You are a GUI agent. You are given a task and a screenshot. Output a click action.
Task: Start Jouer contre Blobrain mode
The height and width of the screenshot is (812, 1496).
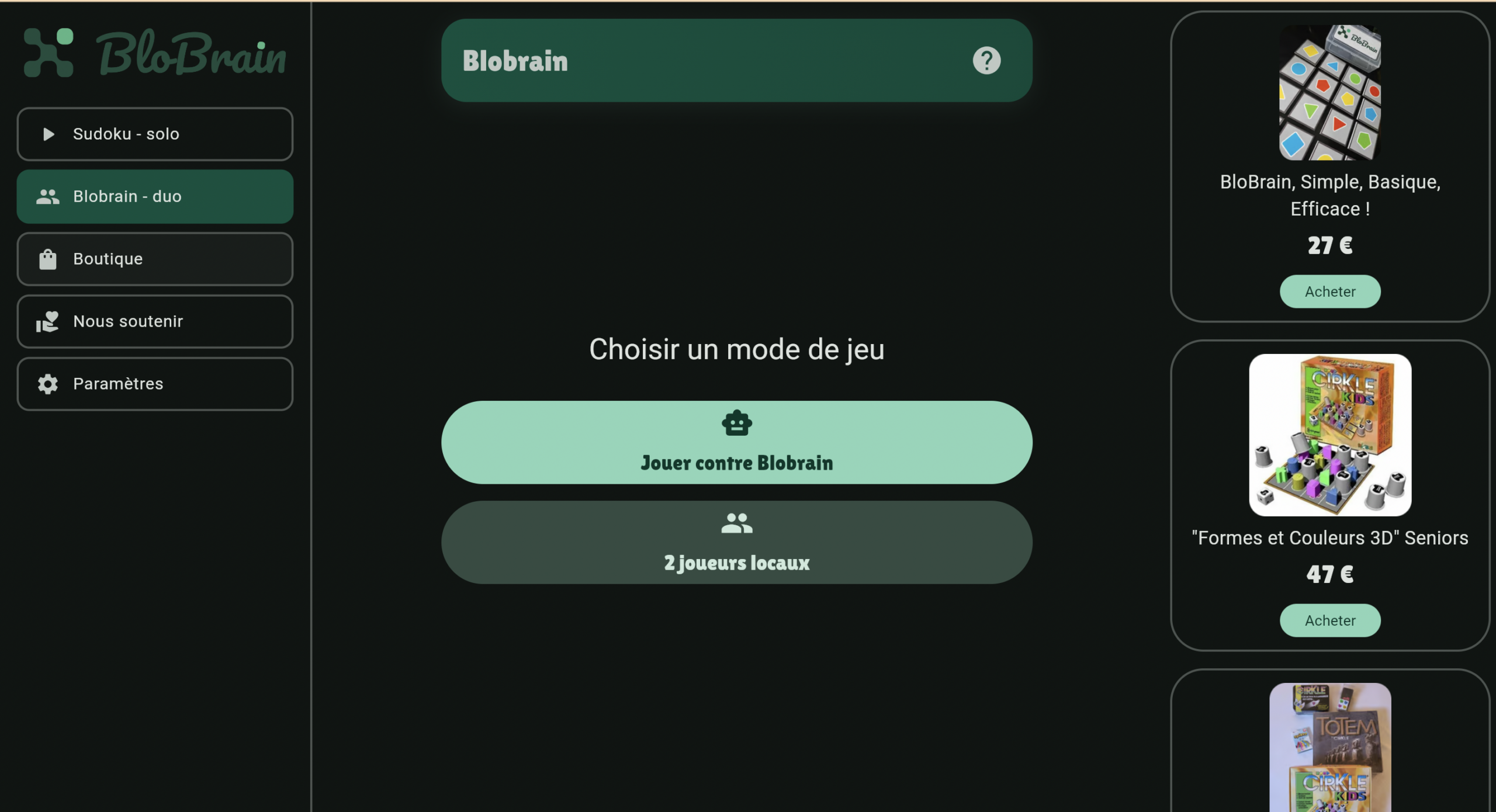736,442
